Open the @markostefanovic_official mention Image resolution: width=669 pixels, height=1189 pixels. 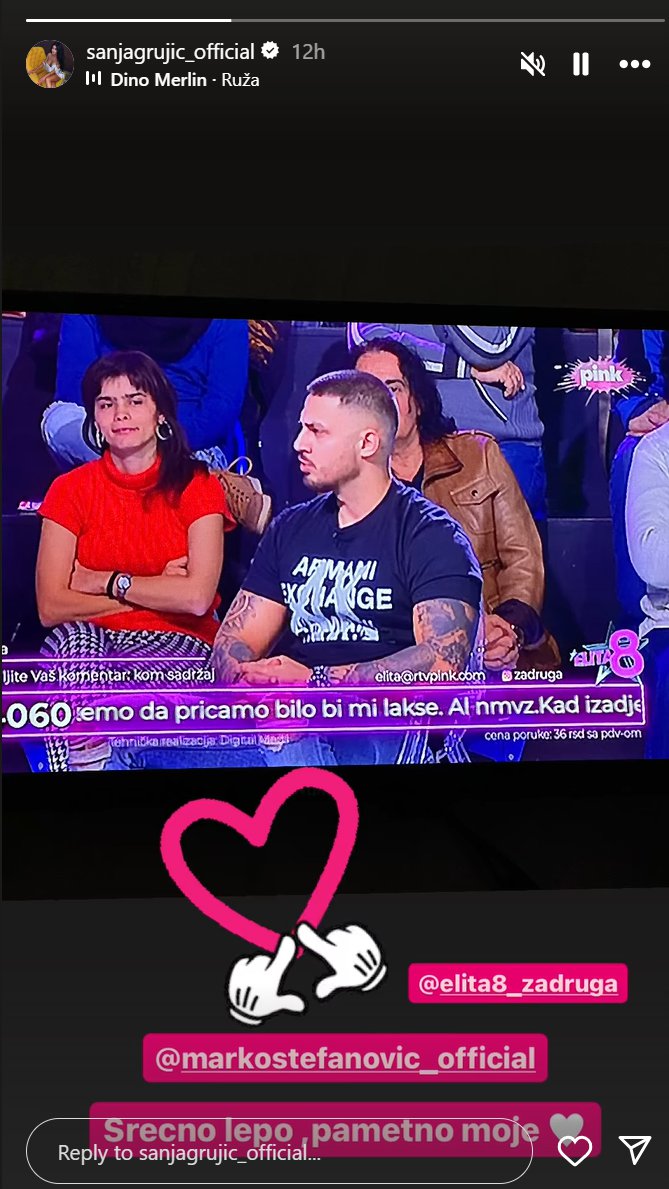345,1058
